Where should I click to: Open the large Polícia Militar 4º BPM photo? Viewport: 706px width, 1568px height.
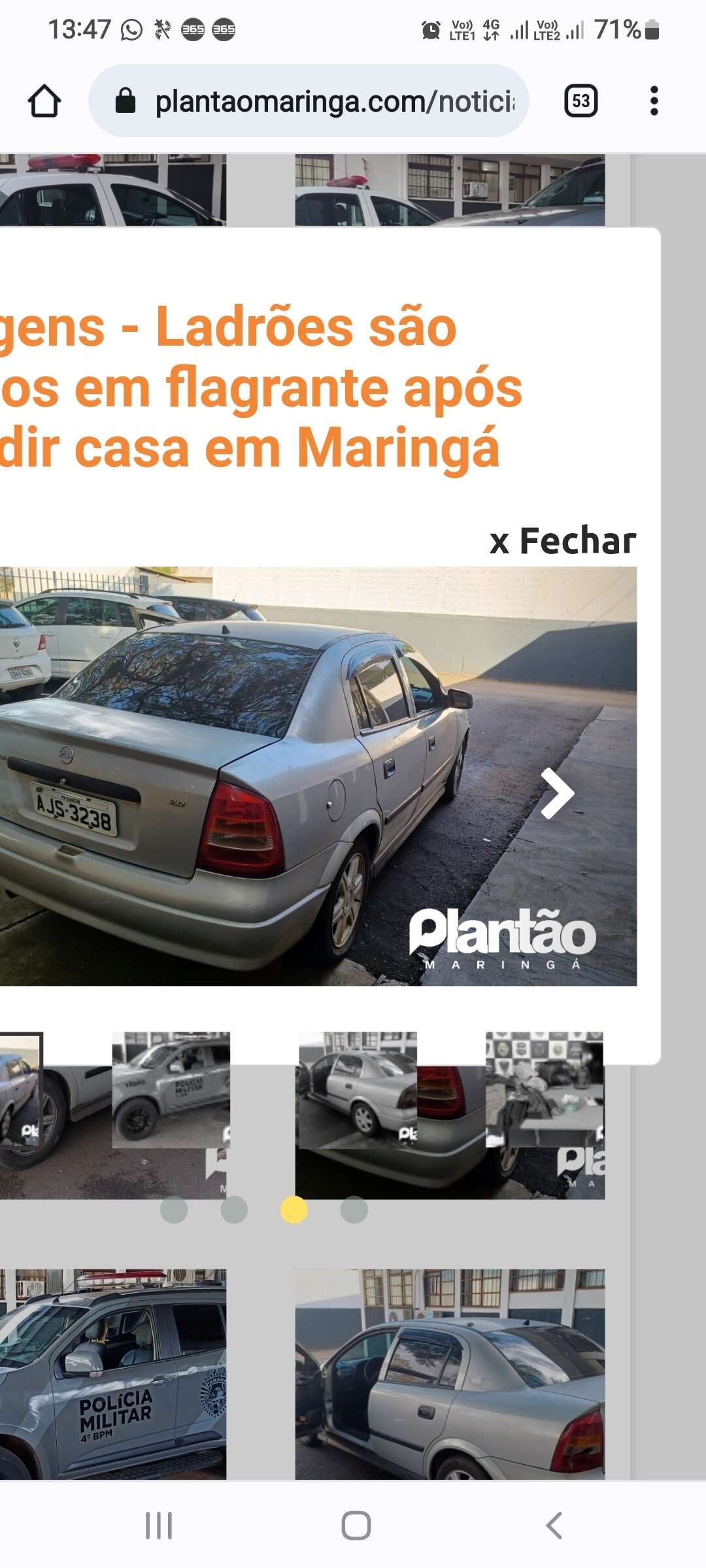(113, 1374)
